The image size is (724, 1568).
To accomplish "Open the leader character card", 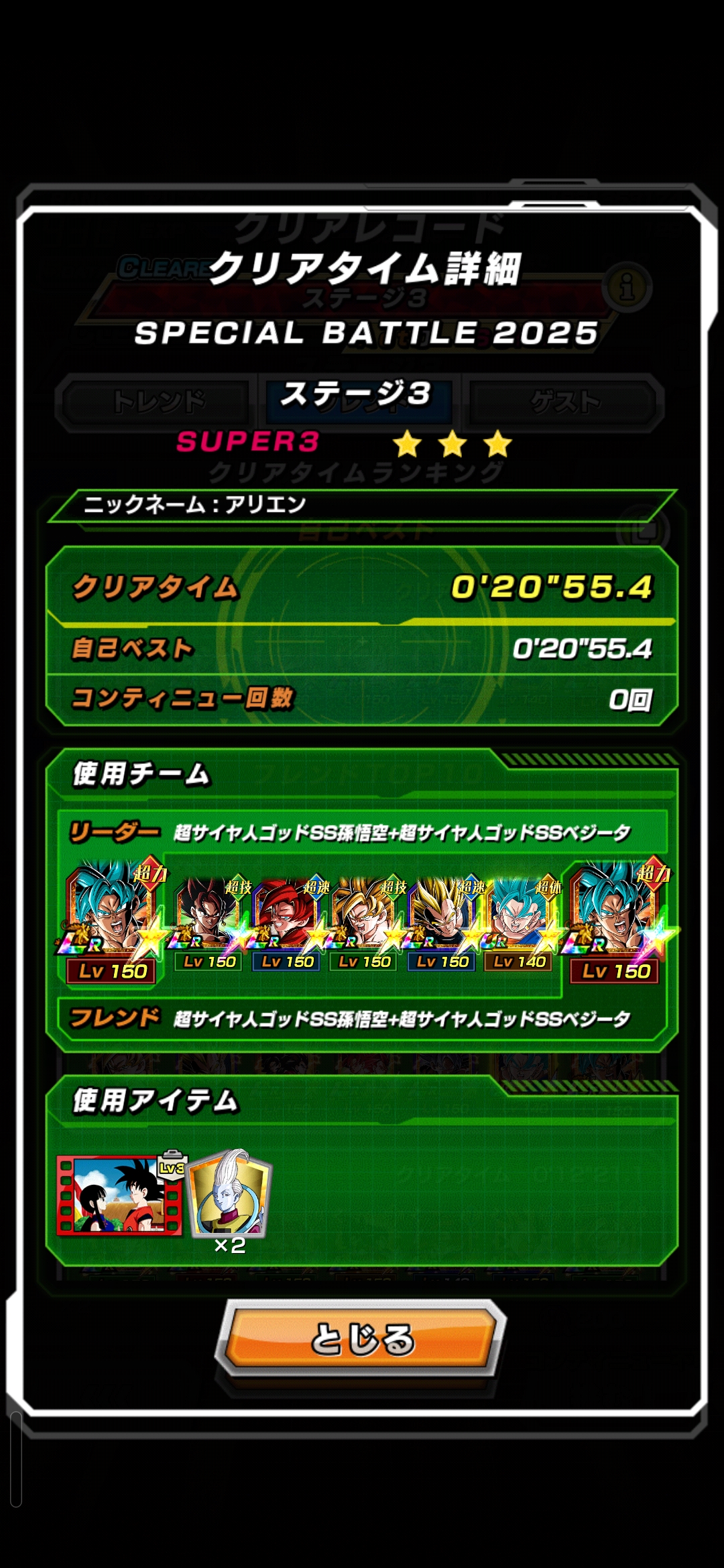I will [111, 921].
